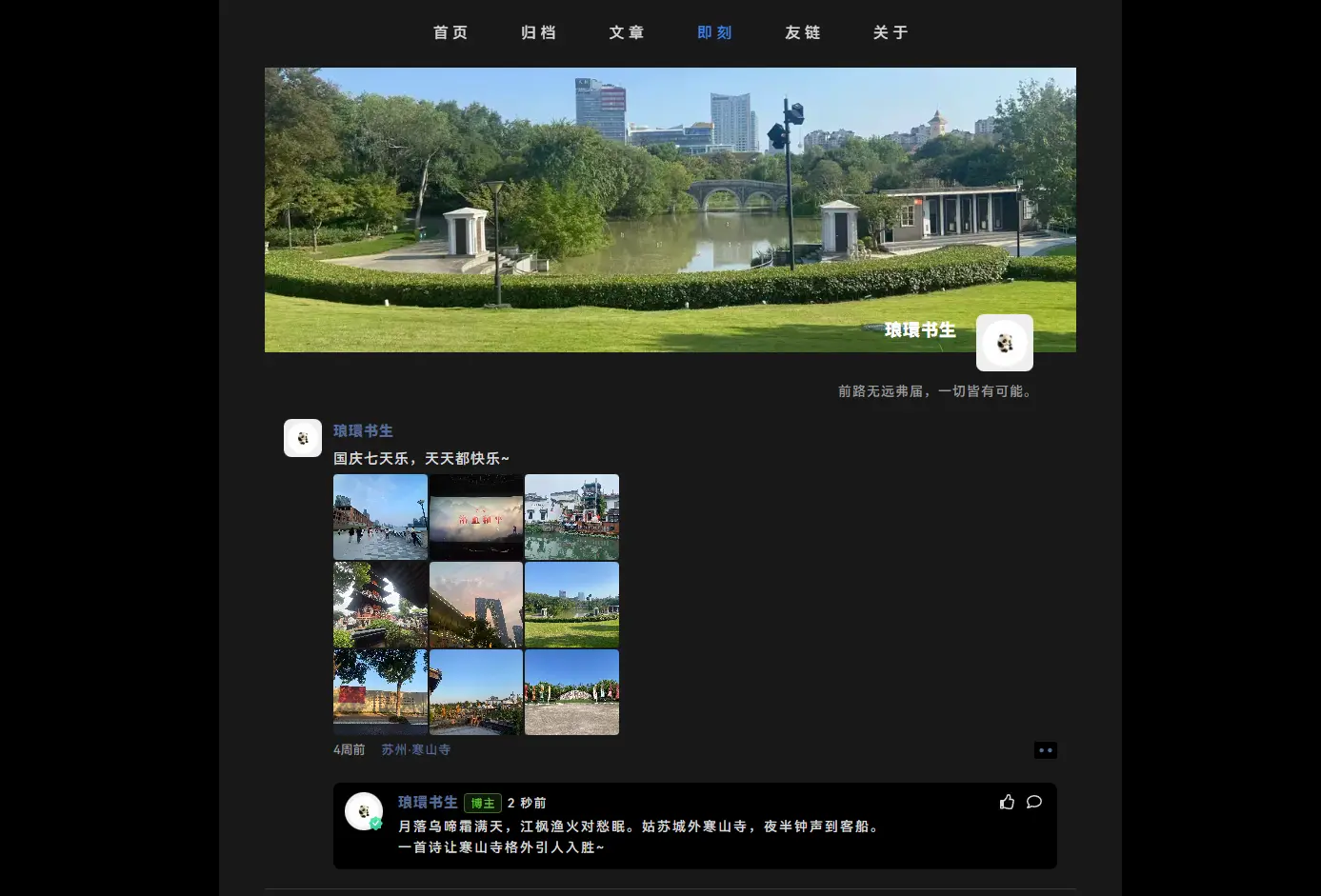
Task: Switch to the 归档 page
Action: [538, 32]
